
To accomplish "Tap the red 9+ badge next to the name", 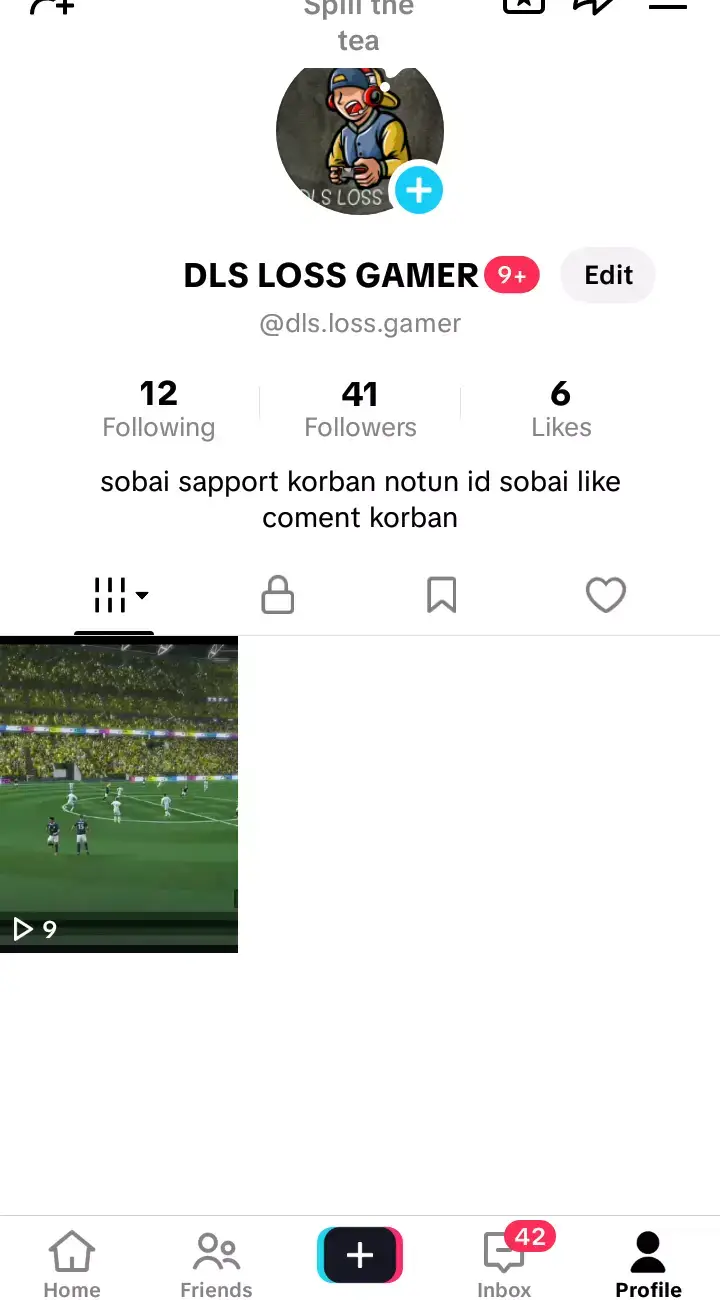I will (512, 275).
